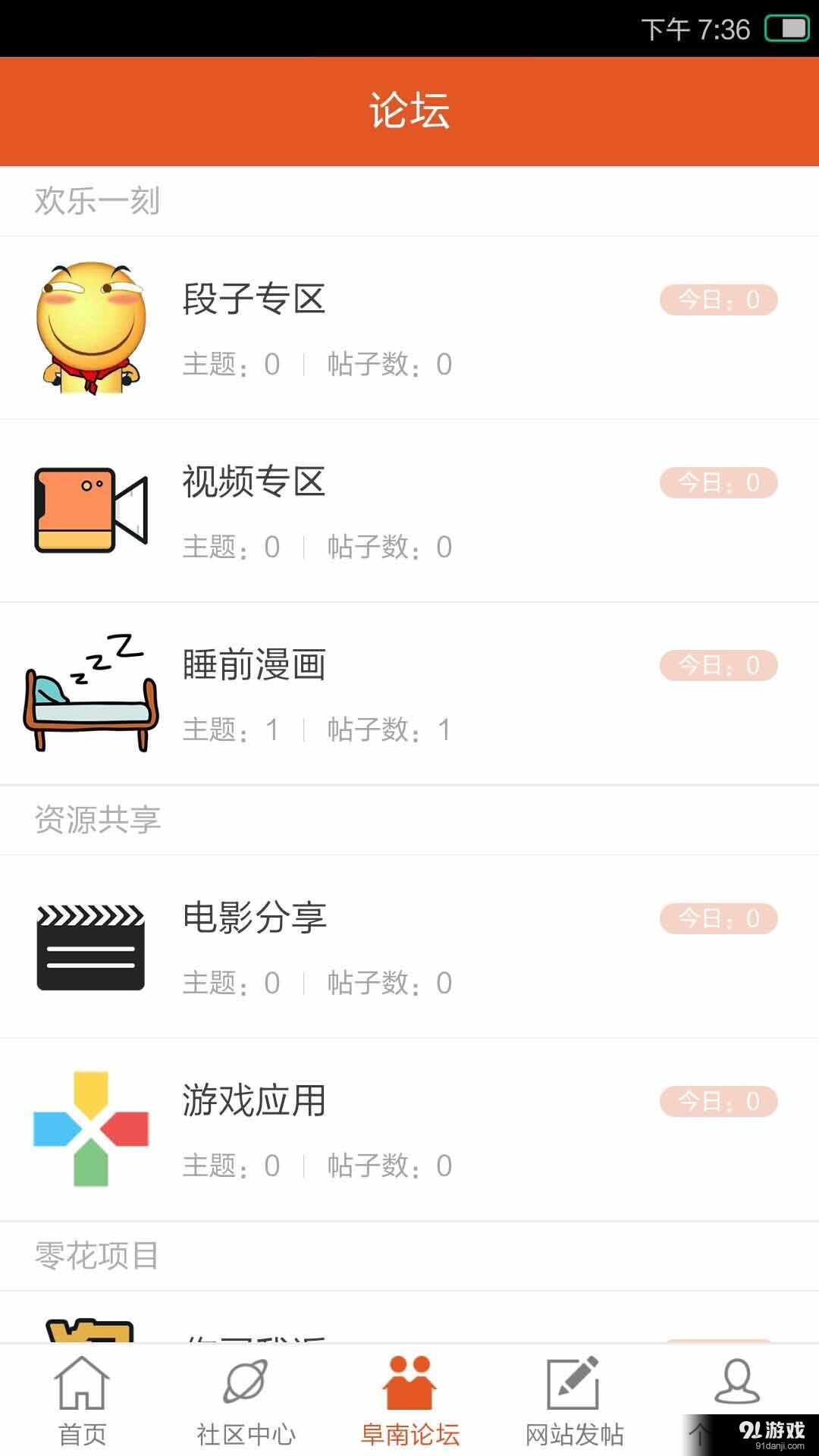Viewport: 819px width, 1456px height.
Task: Open the pencil compose icon above 网站发帖
Action: coord(573,1394)
